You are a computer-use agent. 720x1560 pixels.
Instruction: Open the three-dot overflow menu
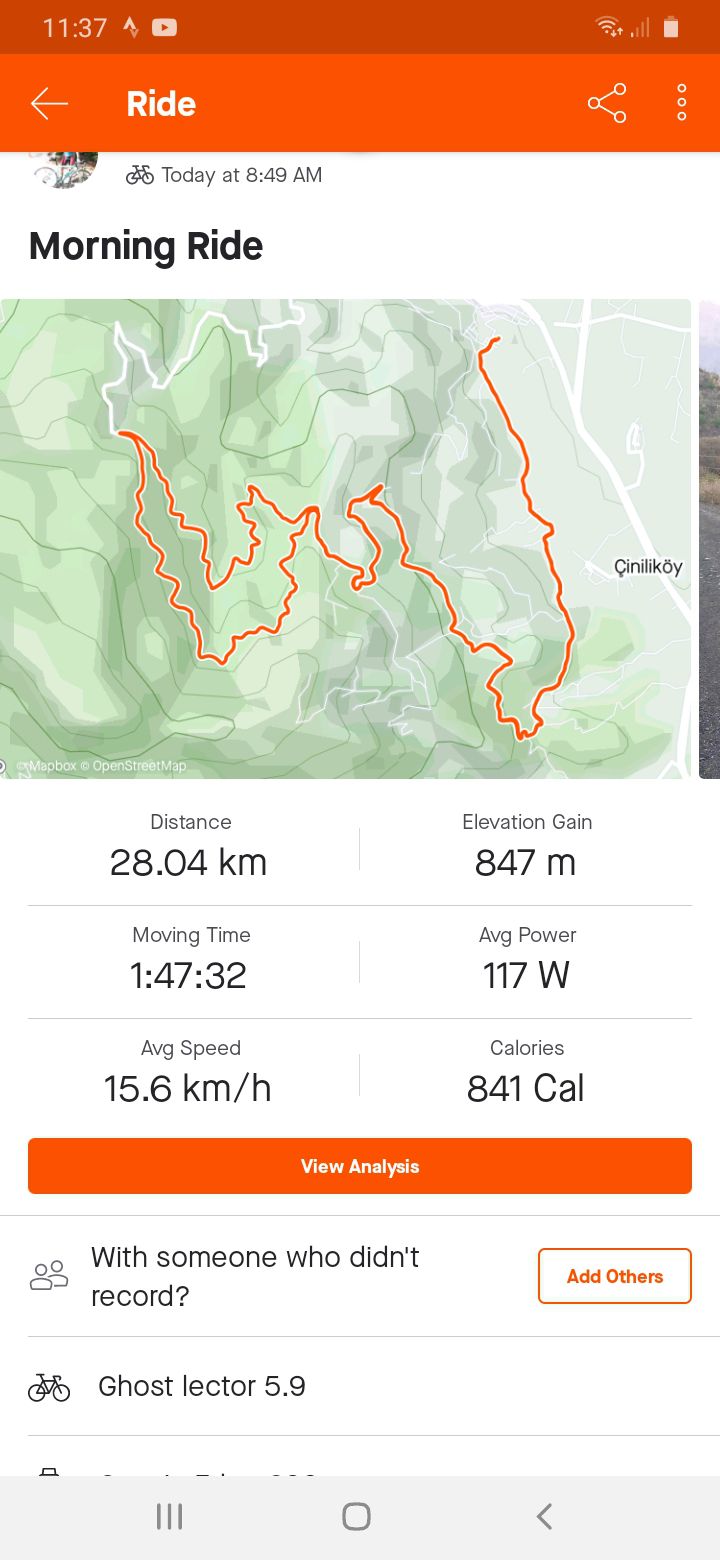[x=680, y=101]
